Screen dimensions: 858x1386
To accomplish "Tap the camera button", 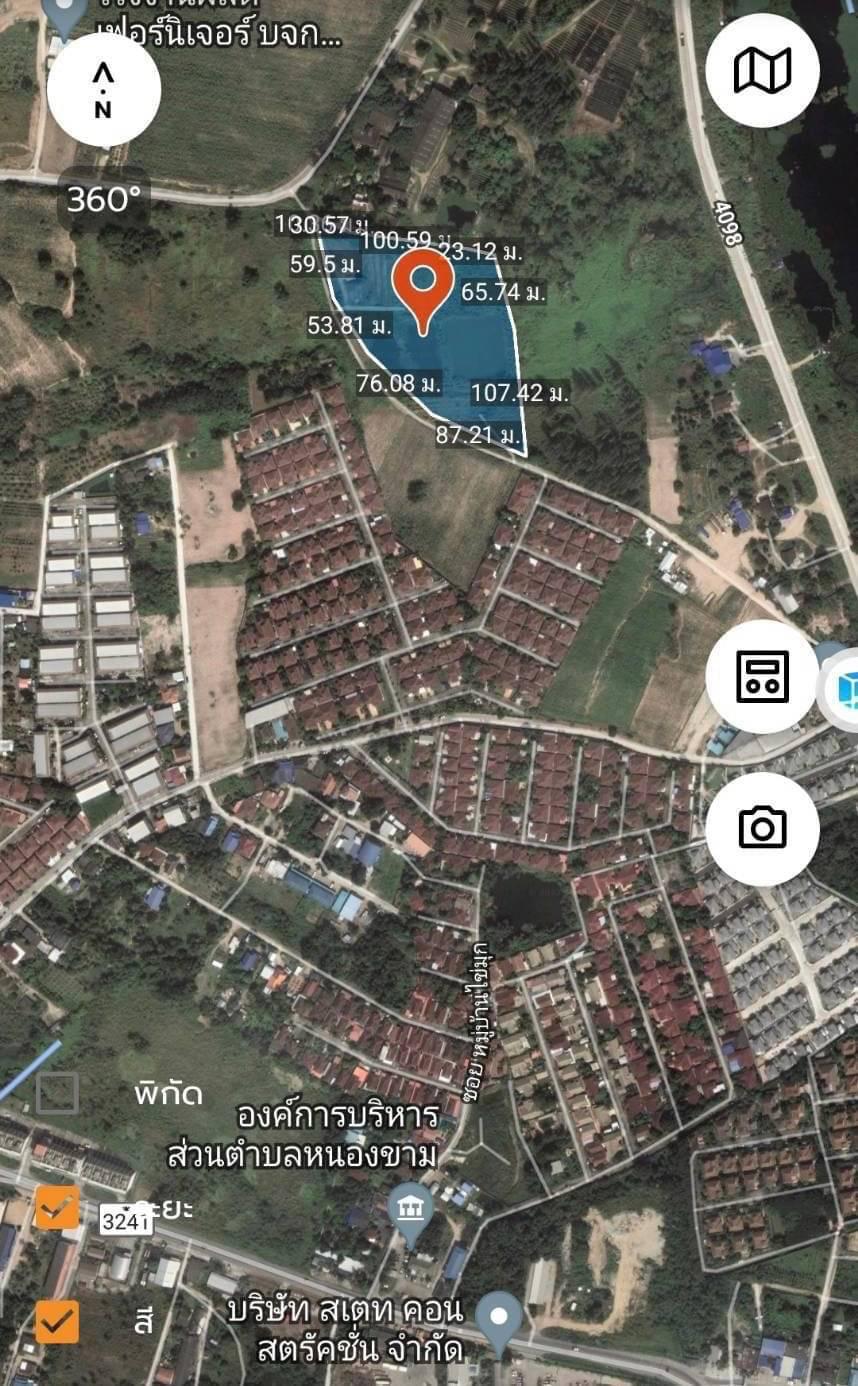I will click(x=762, y=828).
